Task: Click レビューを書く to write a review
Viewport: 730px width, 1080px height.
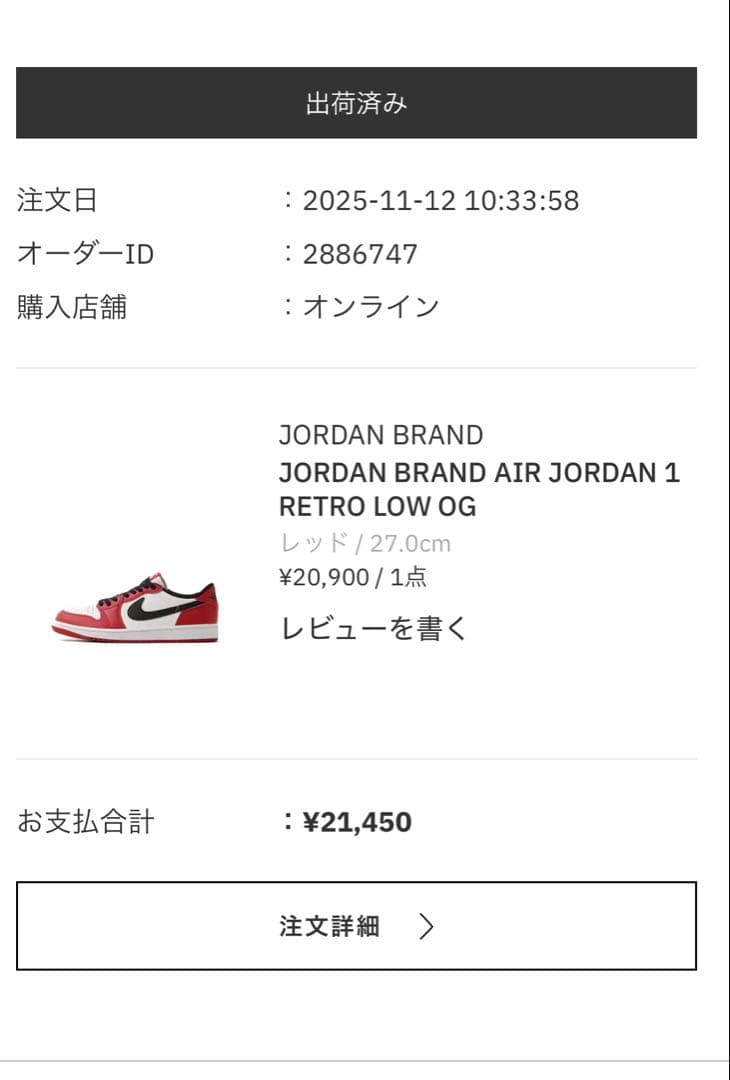Action: point(371,629)
